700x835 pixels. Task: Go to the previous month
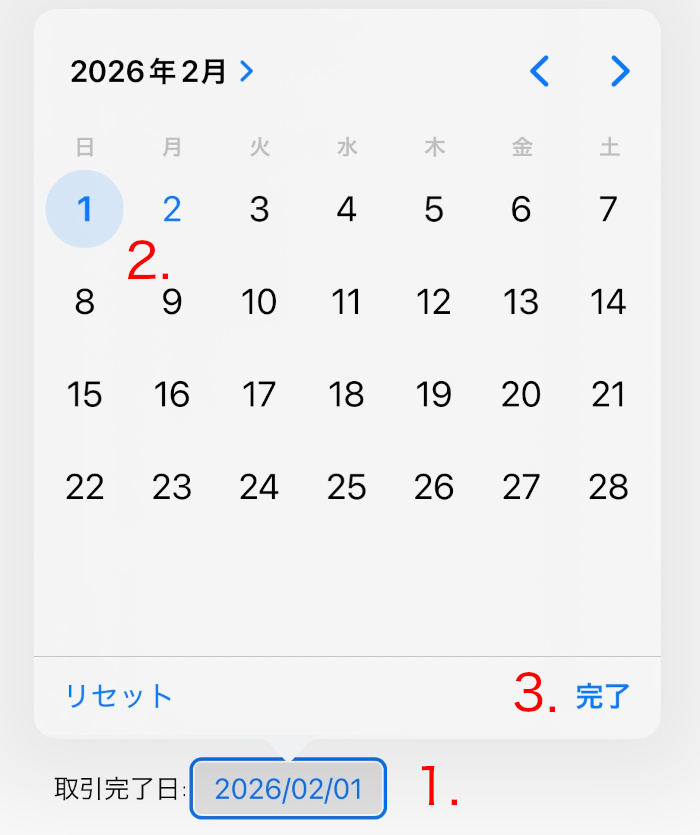(540, 71)
